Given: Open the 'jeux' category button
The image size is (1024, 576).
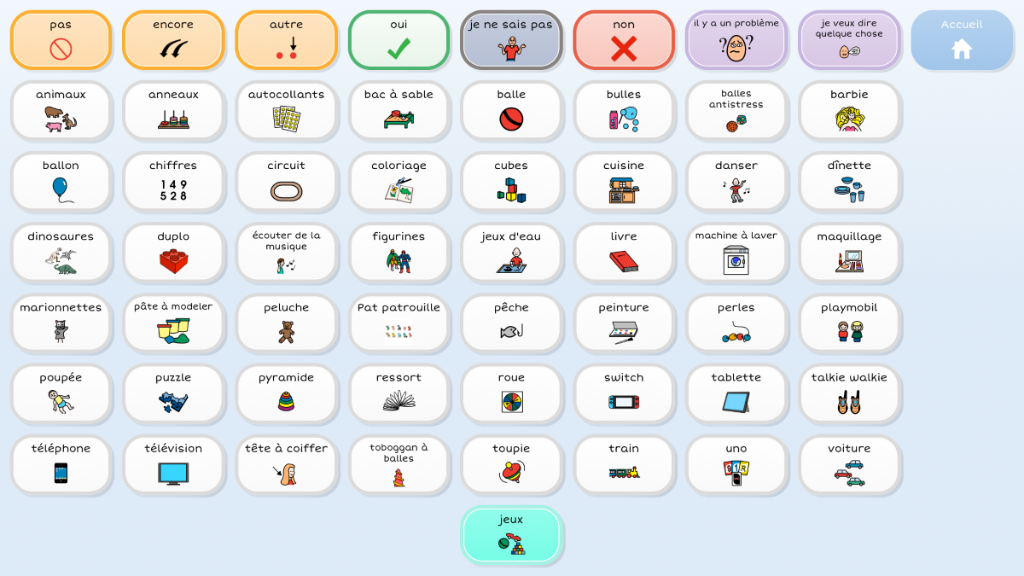Looking at the screenshot, I should click(511, 534).
